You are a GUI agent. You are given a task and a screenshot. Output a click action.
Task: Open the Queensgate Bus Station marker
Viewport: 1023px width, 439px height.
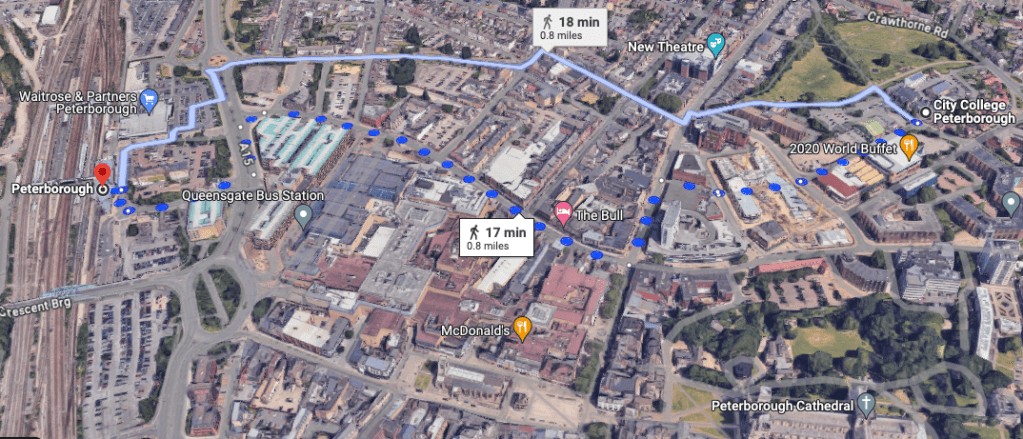pos(303,214)
